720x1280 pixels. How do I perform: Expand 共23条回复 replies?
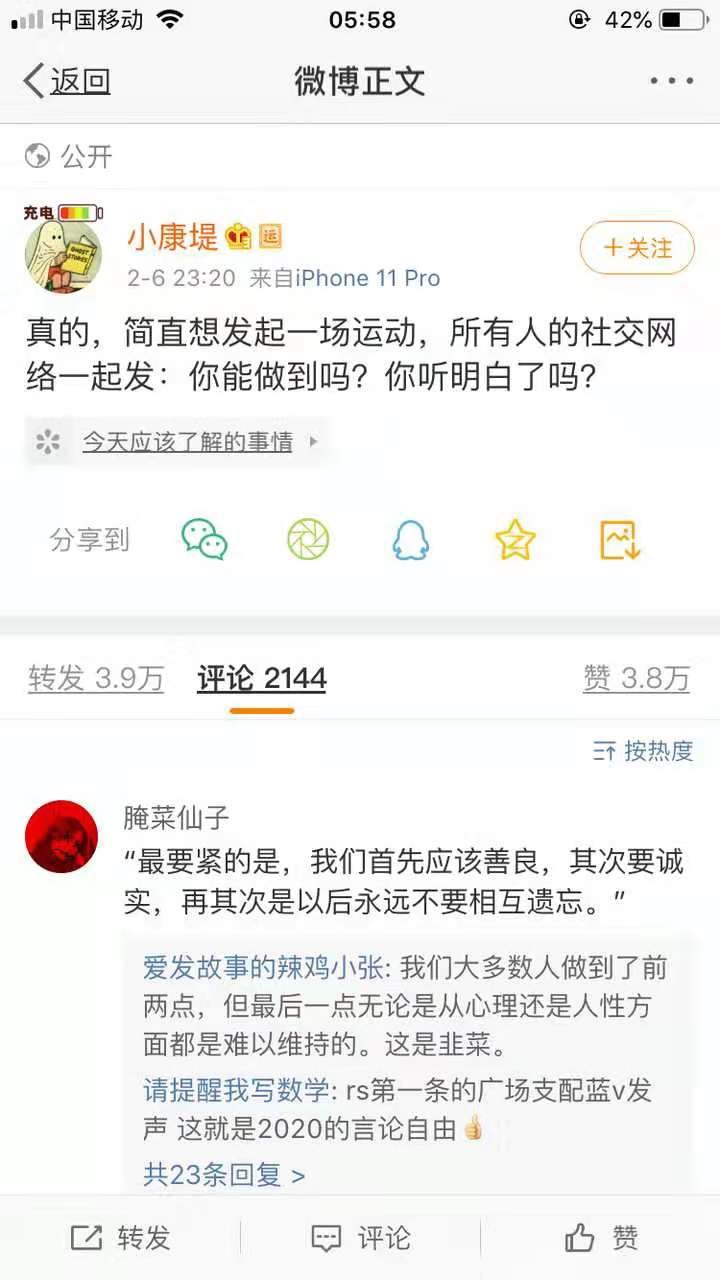[x=224, y=1174]
